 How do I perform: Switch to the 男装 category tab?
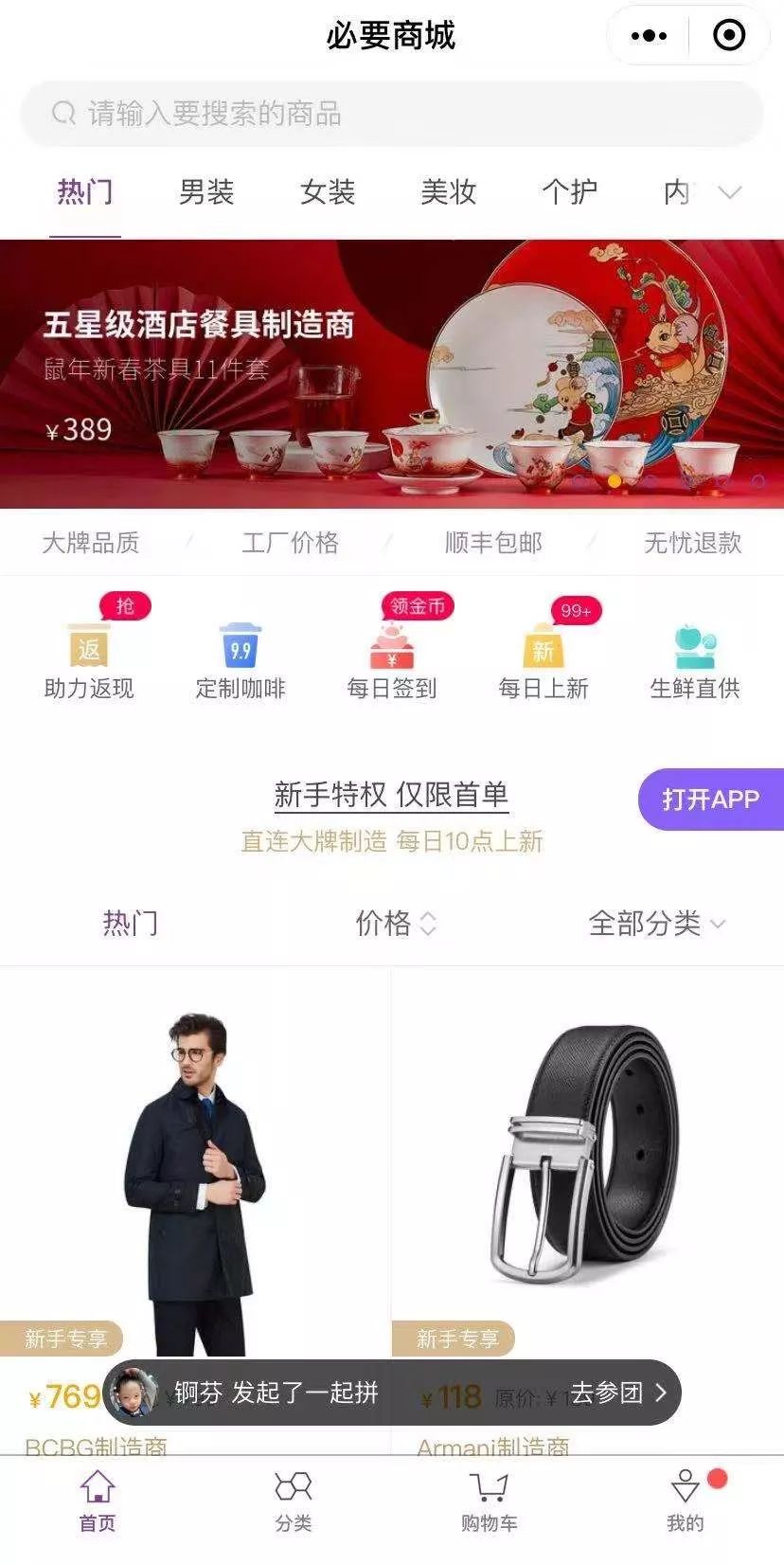click(x=206, y=192)
